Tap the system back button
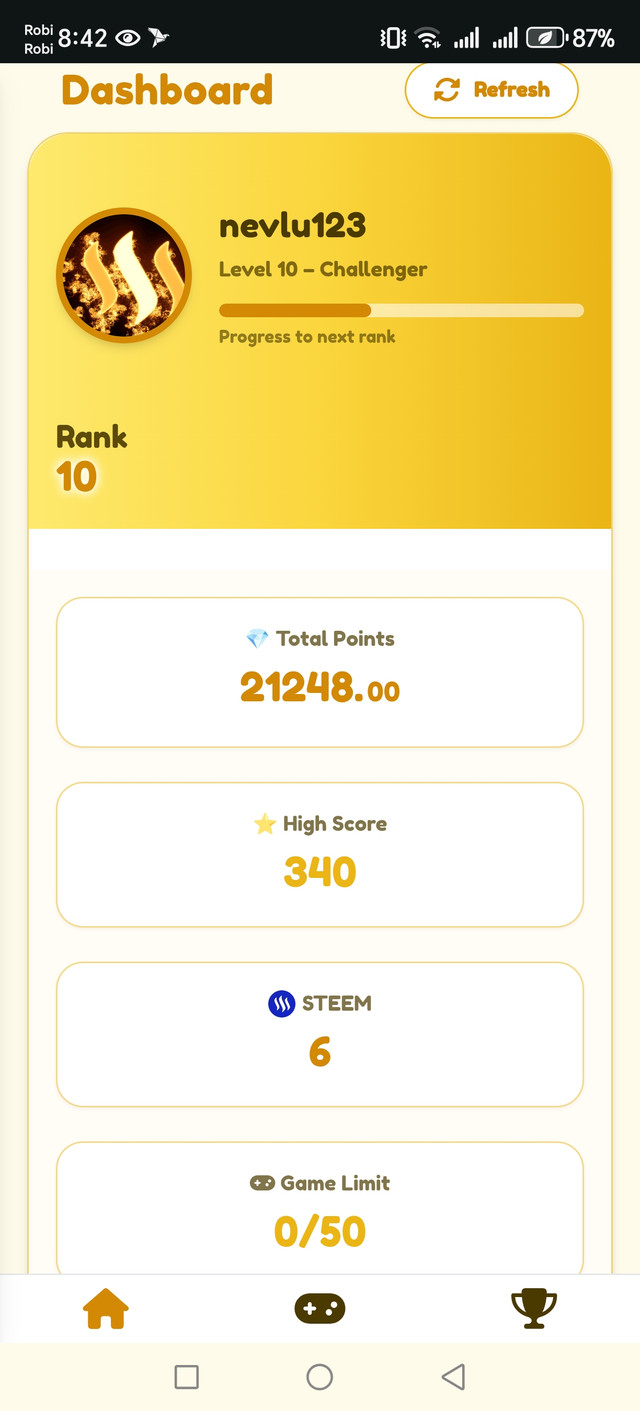Screen dimensions: 640x1411 [453, 1377]
